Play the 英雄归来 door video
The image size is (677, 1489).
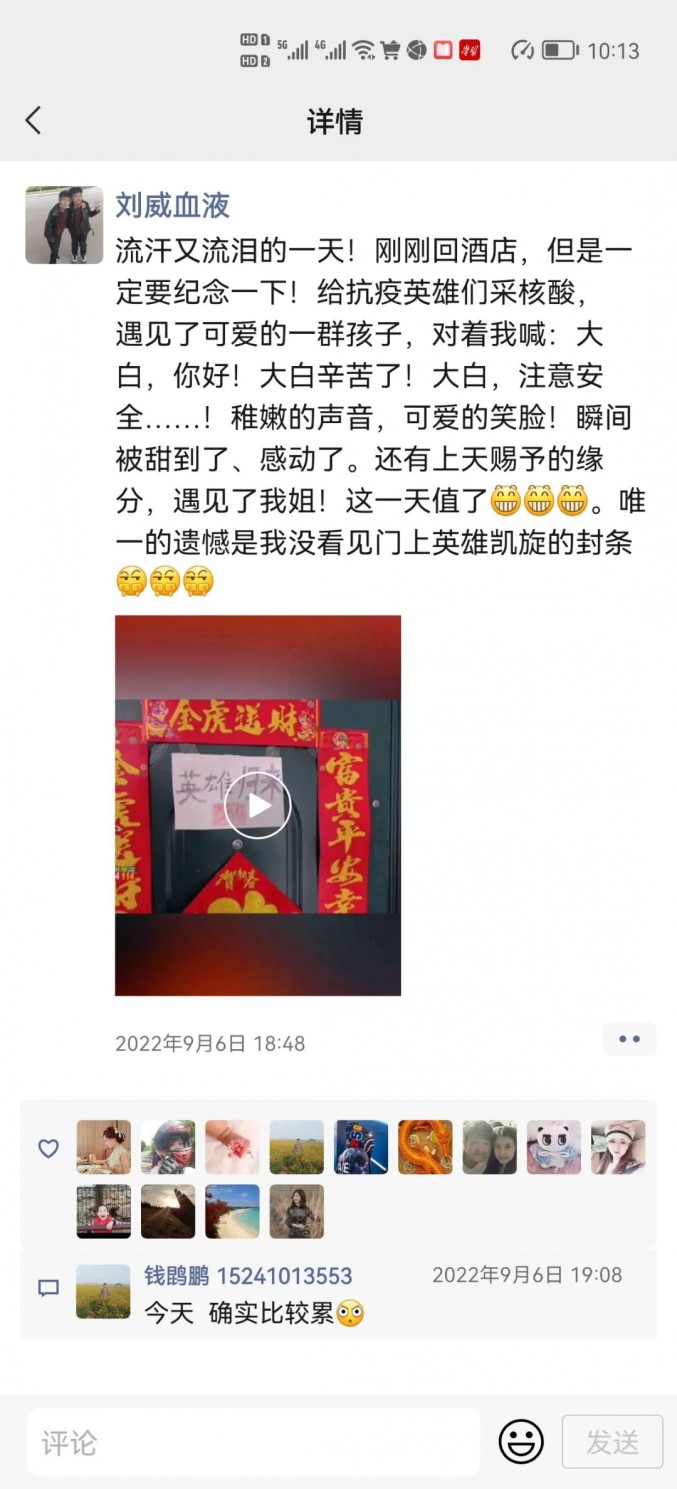tap(257, 806)
